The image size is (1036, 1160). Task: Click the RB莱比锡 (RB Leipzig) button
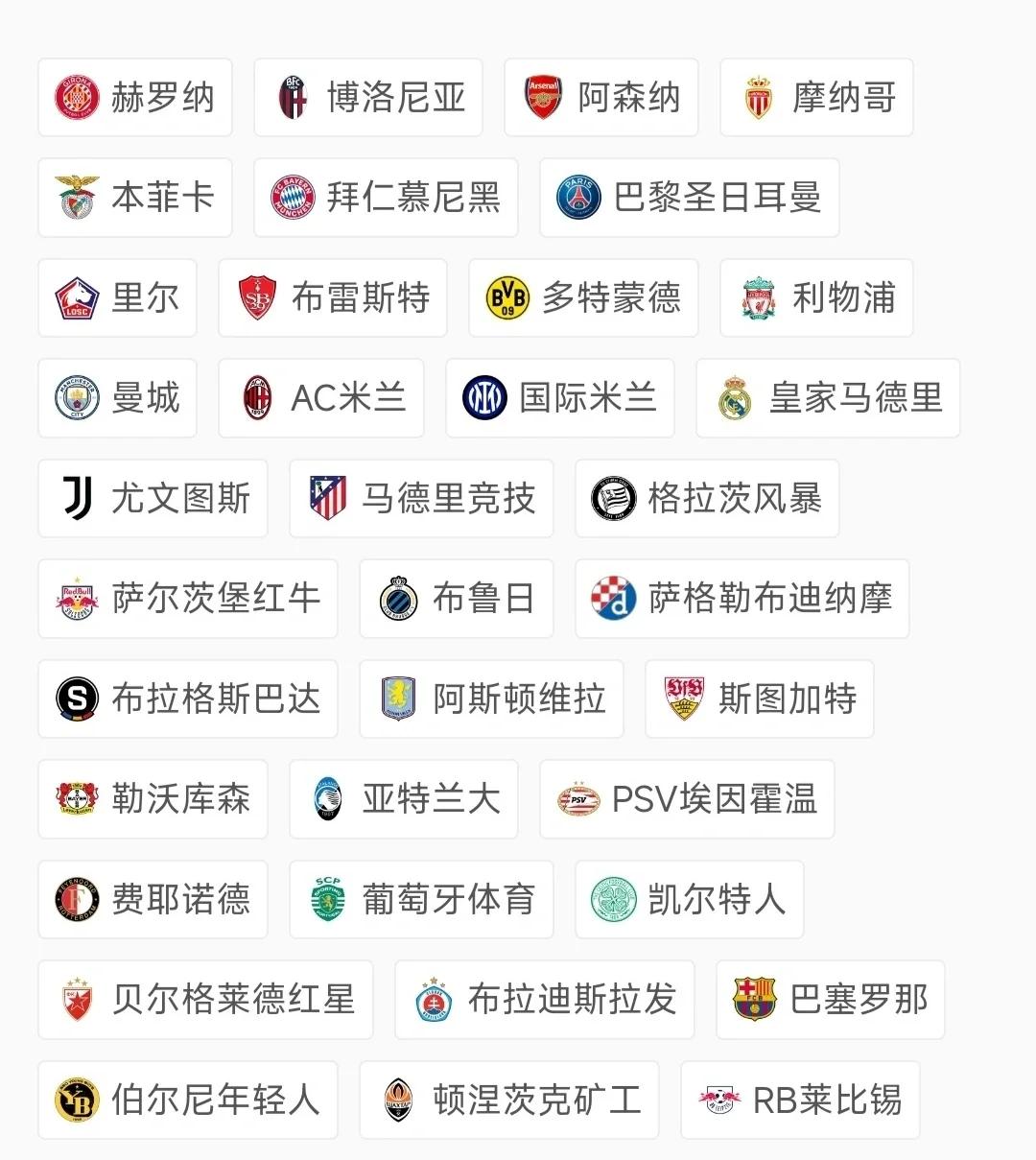(x=801, y=1101)
